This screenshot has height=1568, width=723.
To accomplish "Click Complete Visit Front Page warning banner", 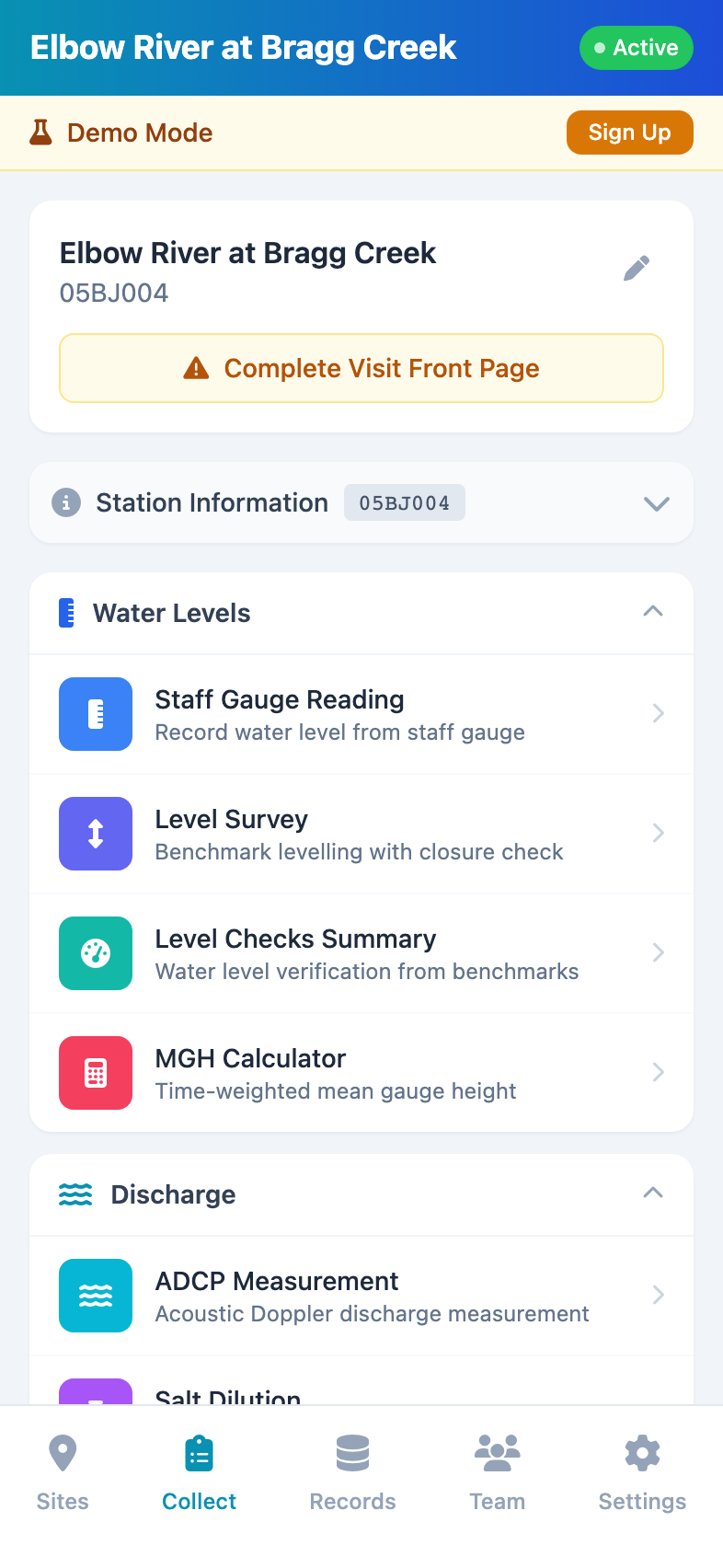I will 361,368.
